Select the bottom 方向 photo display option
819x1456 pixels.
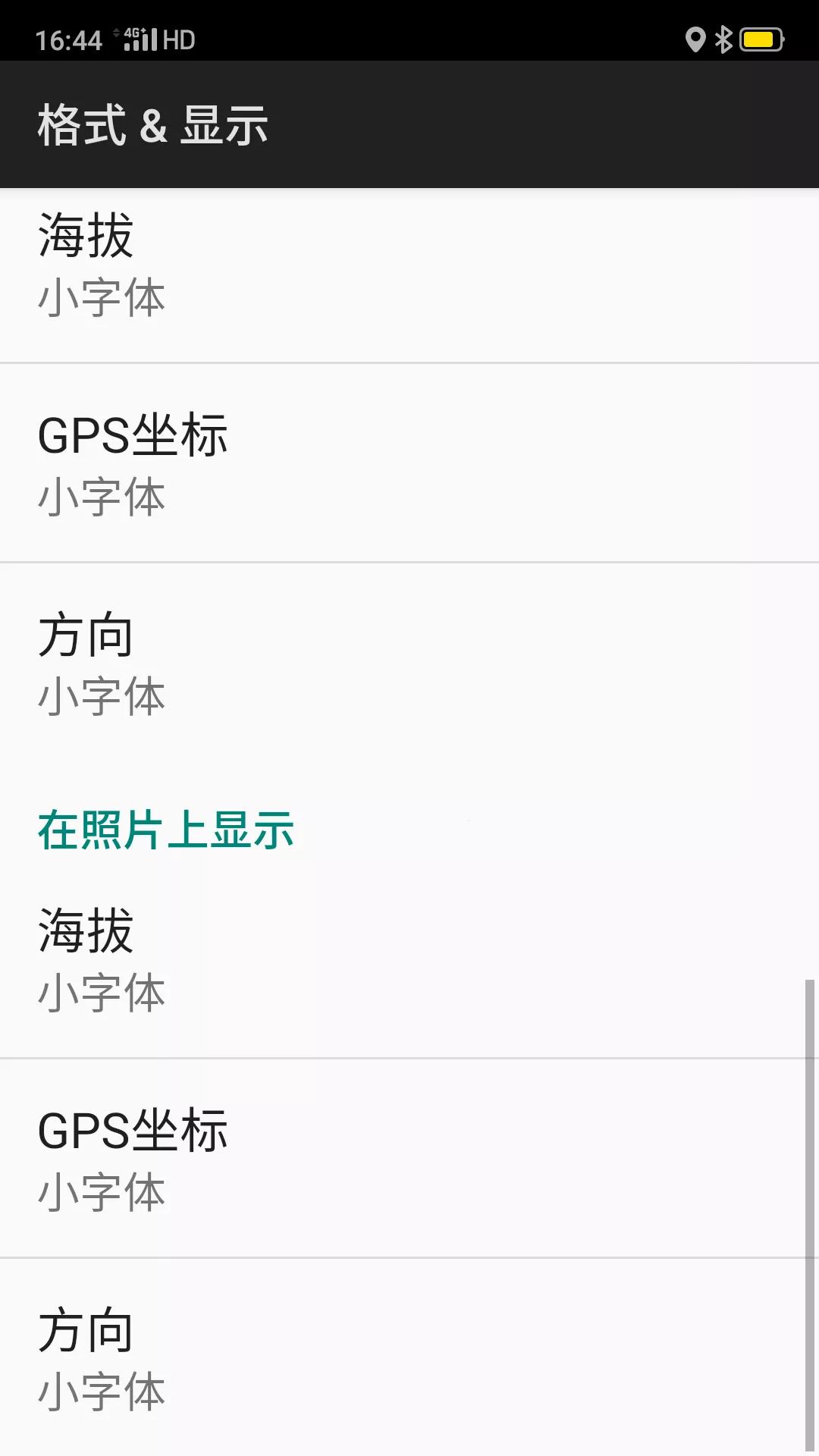click(x=409, y=1357)
